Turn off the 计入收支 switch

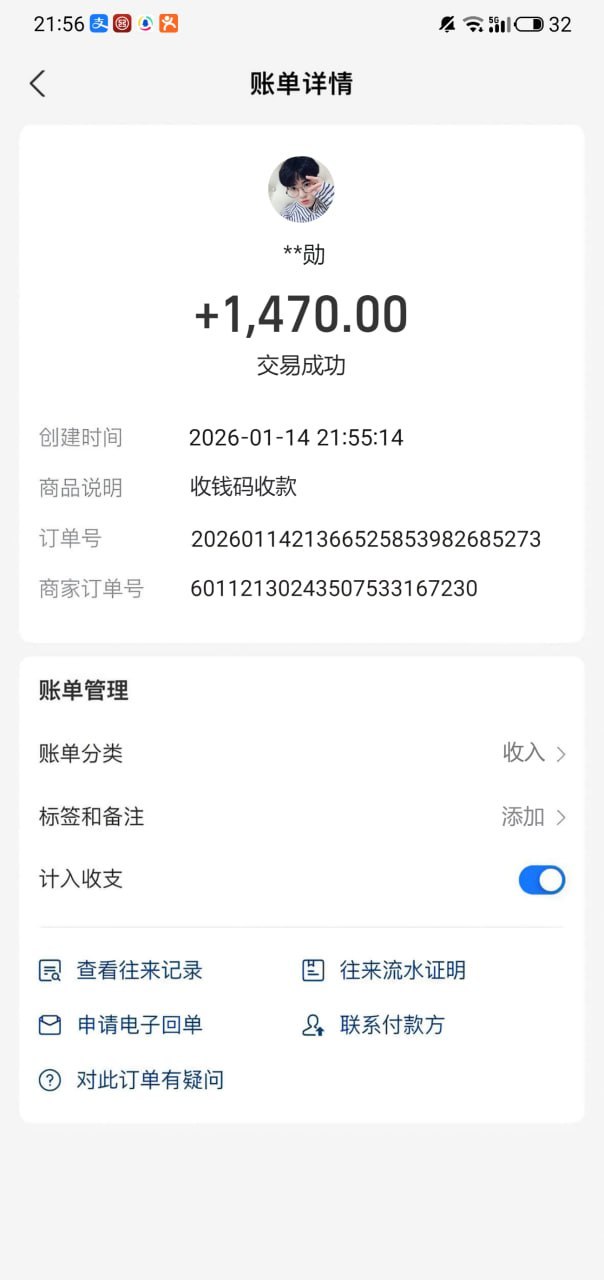tap(541, 880)
